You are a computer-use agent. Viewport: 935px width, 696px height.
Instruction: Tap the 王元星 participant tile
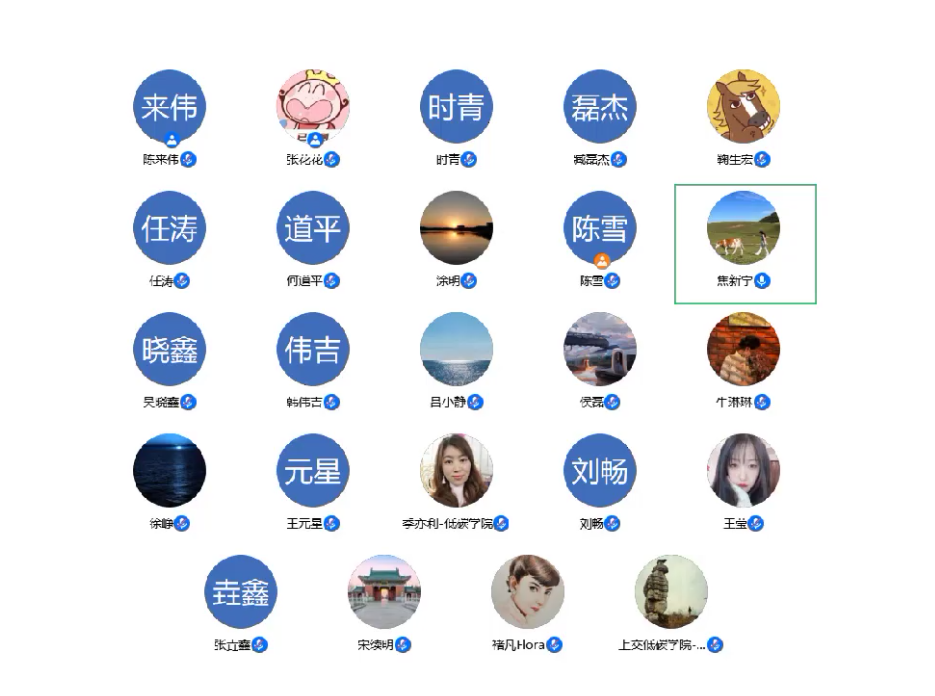coord(313,471)
